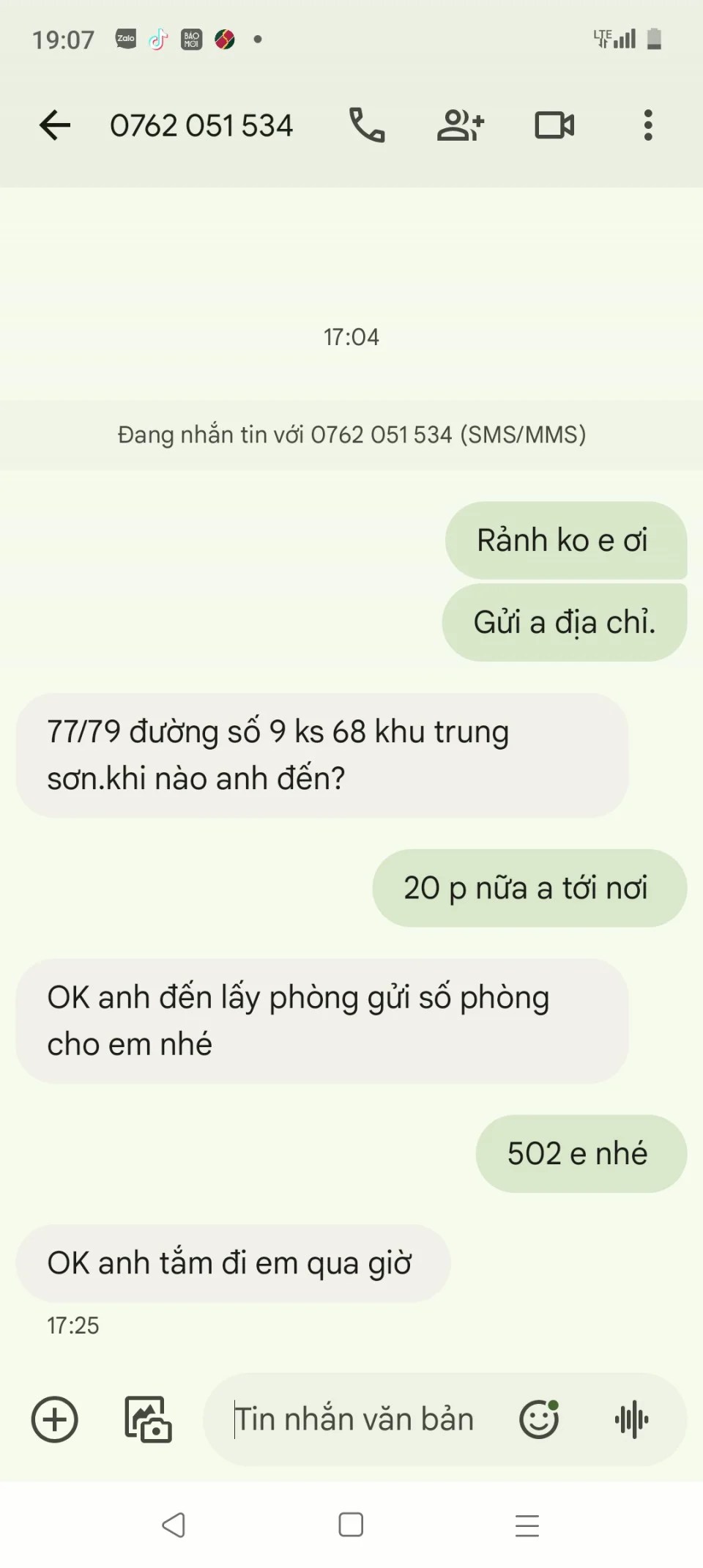
Task: Add this number as a contact
Action: pos(461,125)
